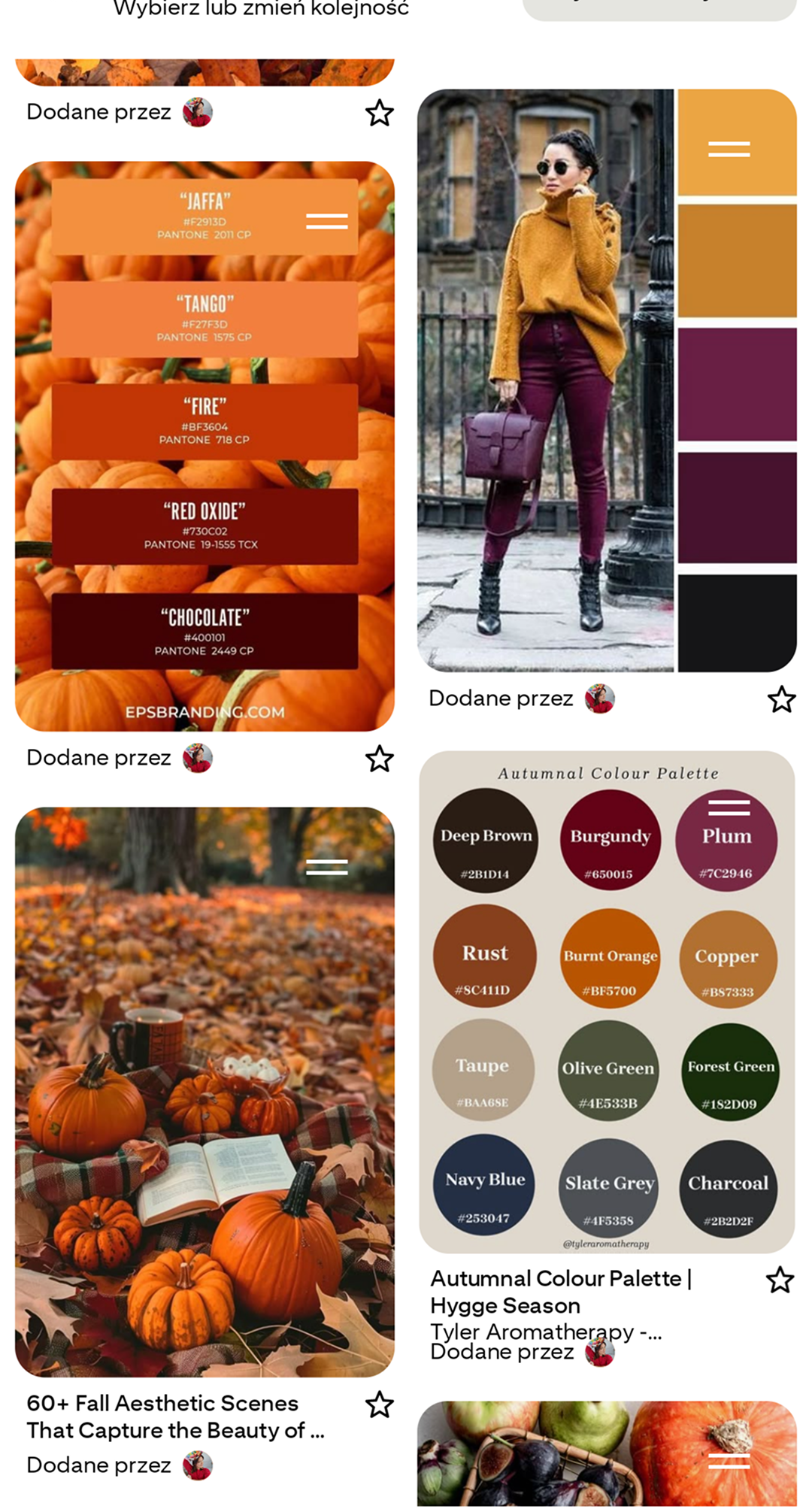
Task: Tap the reorder handle on the pumpkin palette pin
Action: tap(327, 221)
